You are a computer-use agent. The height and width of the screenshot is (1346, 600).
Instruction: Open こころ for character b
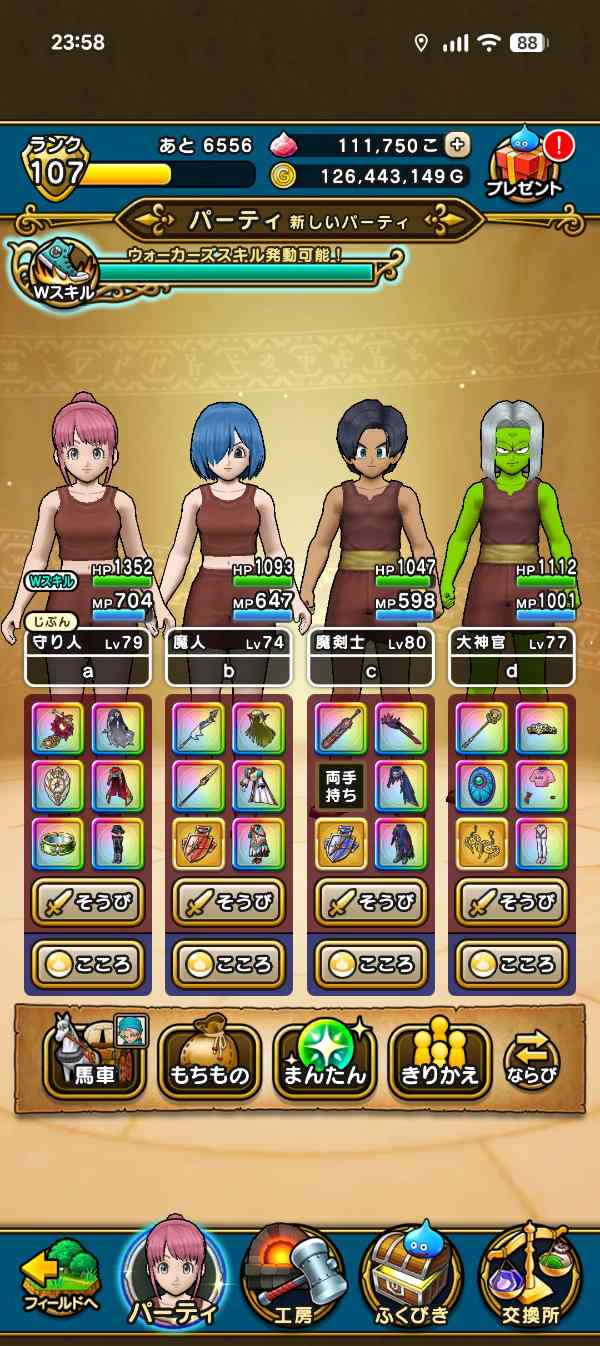229,964
